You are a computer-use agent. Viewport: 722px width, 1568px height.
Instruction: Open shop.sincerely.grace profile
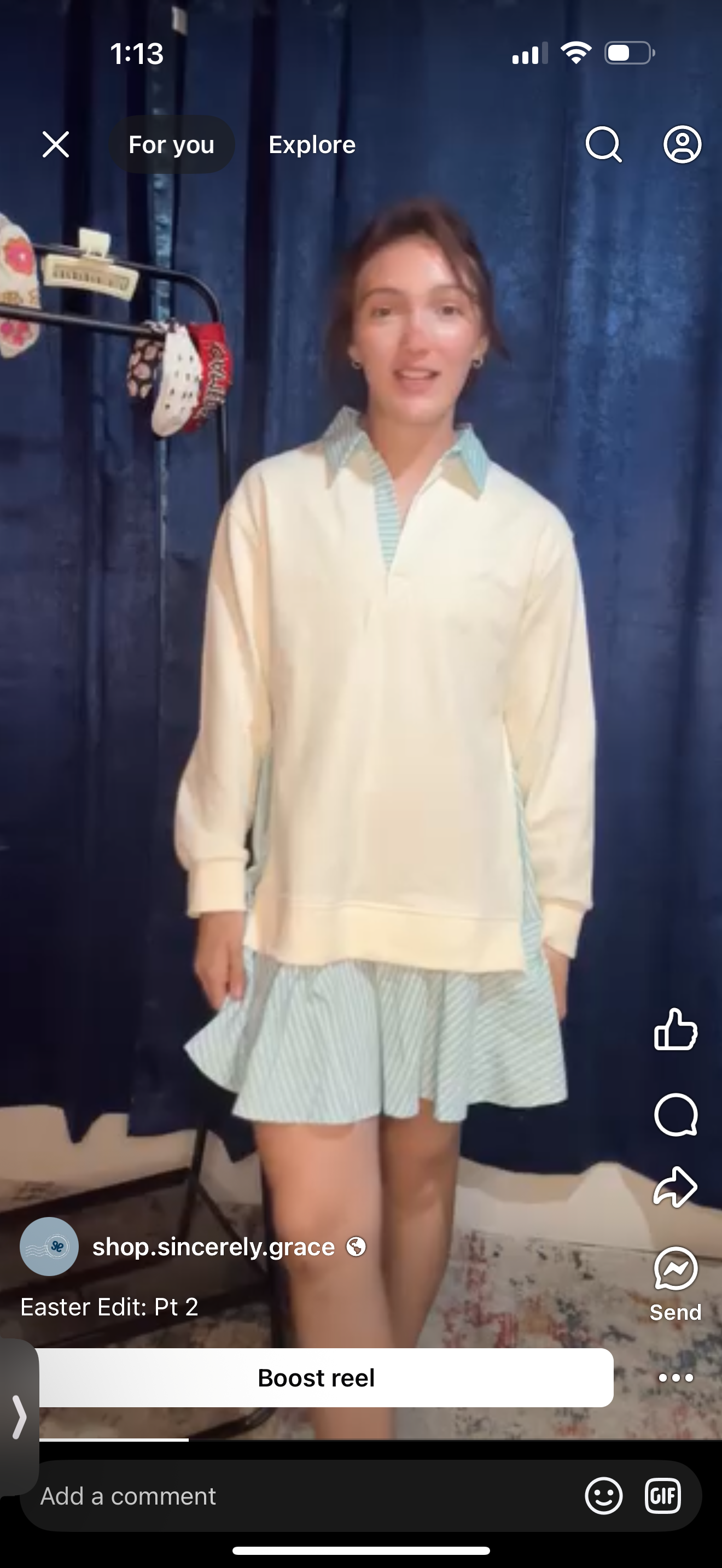click(x=213, y=1247)
